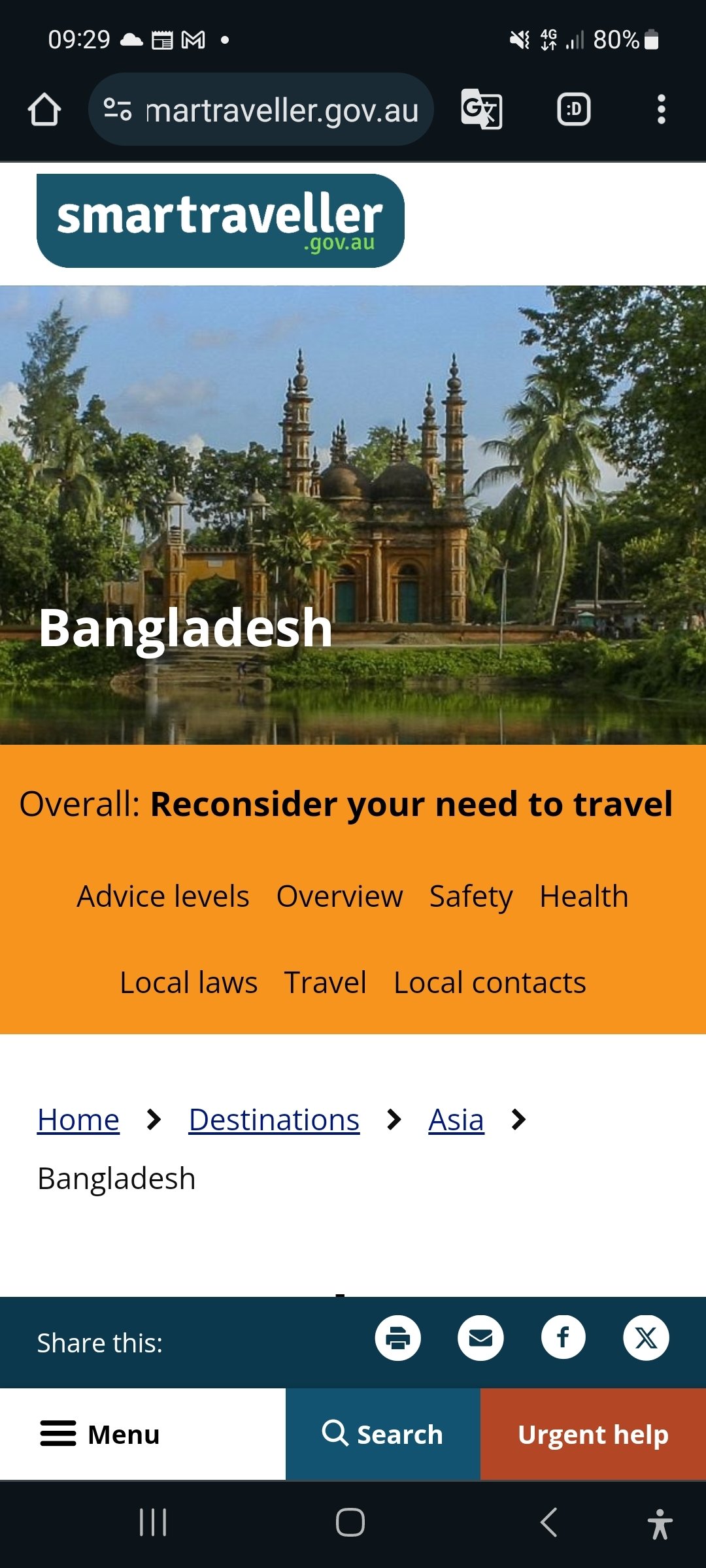Jump to Advice levels section
This screenshot has width=706, height=1568.
click(163, 896)
